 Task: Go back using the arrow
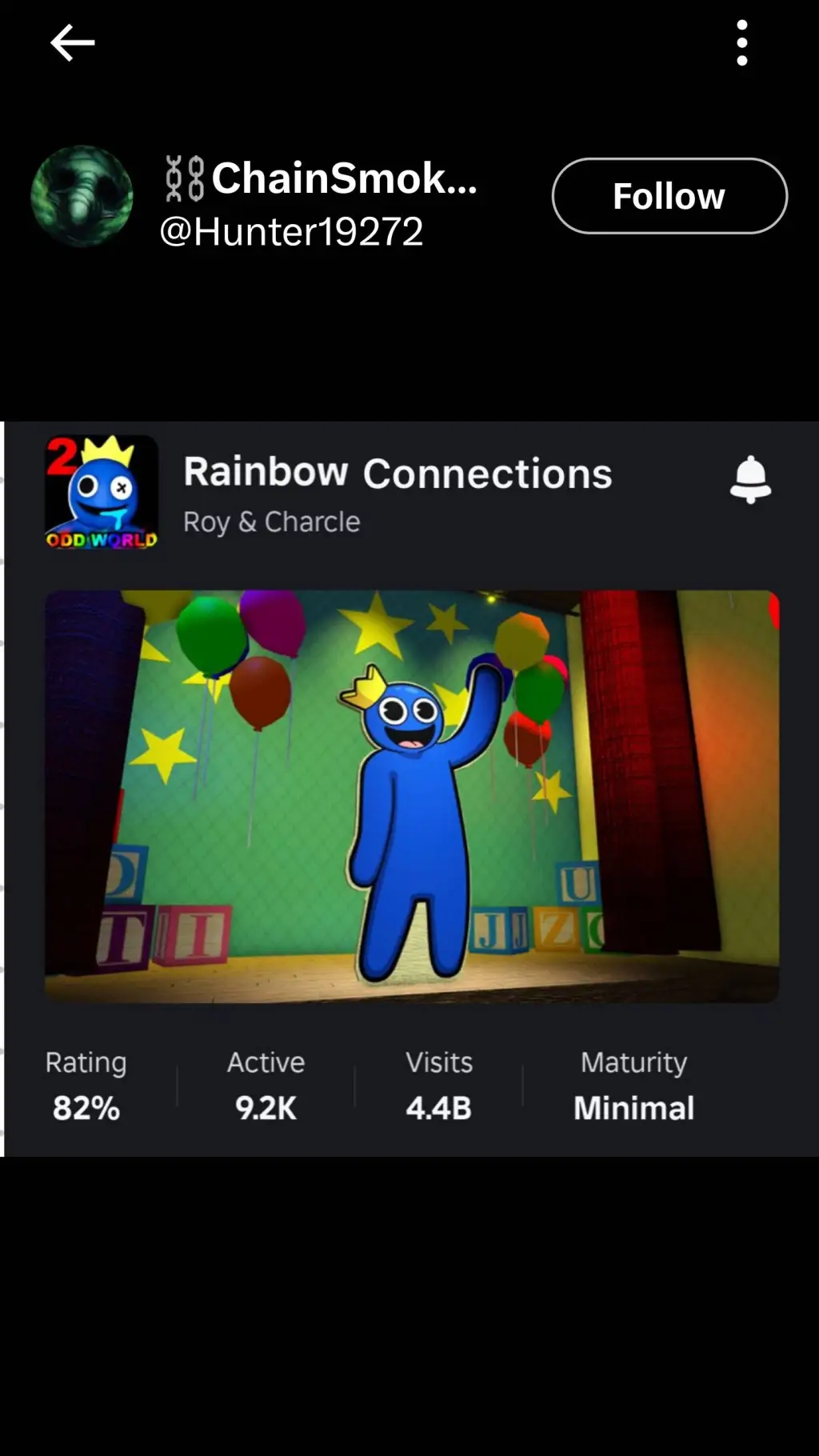coord(72,42)
